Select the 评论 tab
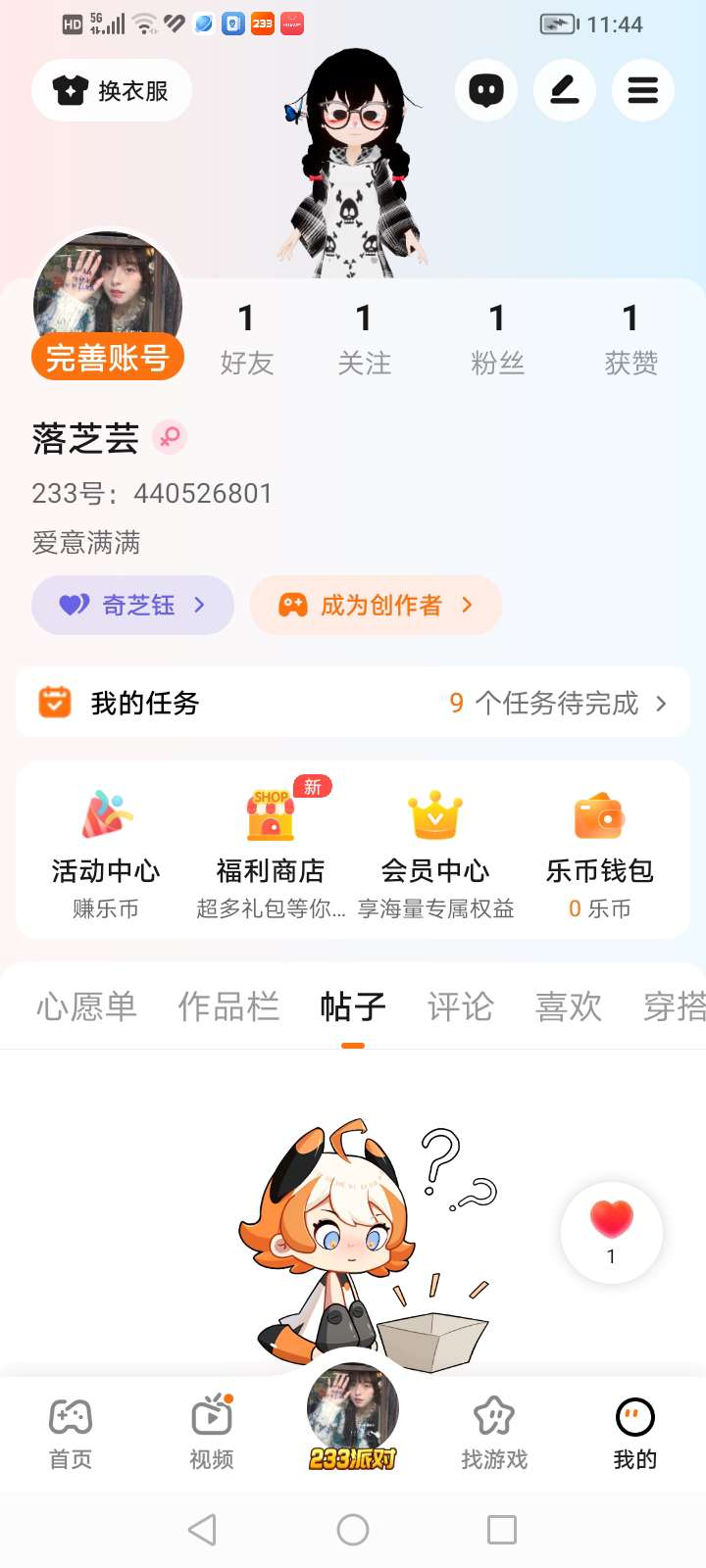706x1568 pixels. [460, 1006]
